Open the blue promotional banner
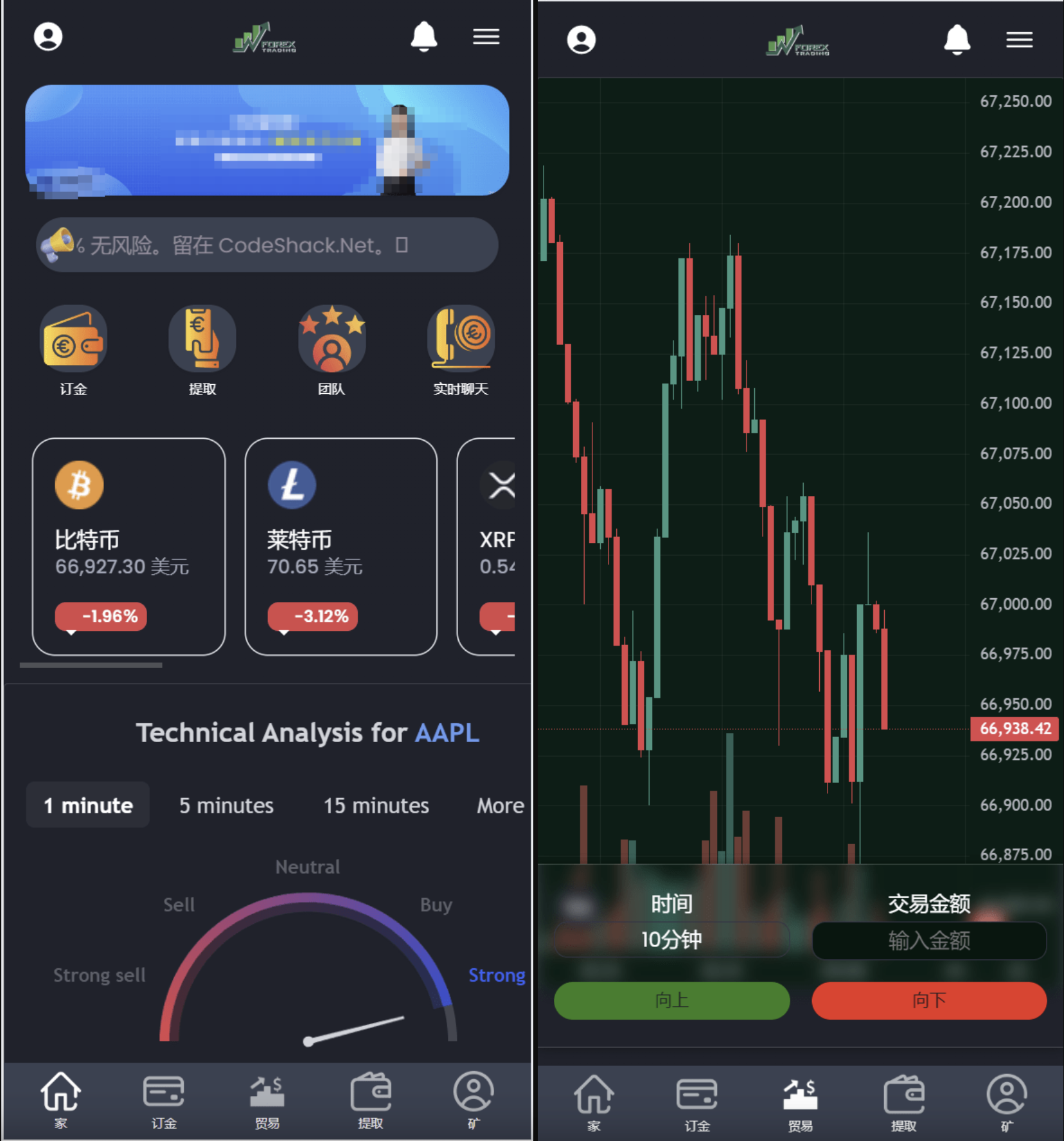Screen dimensions: 1064x1141 pos(267,140)
